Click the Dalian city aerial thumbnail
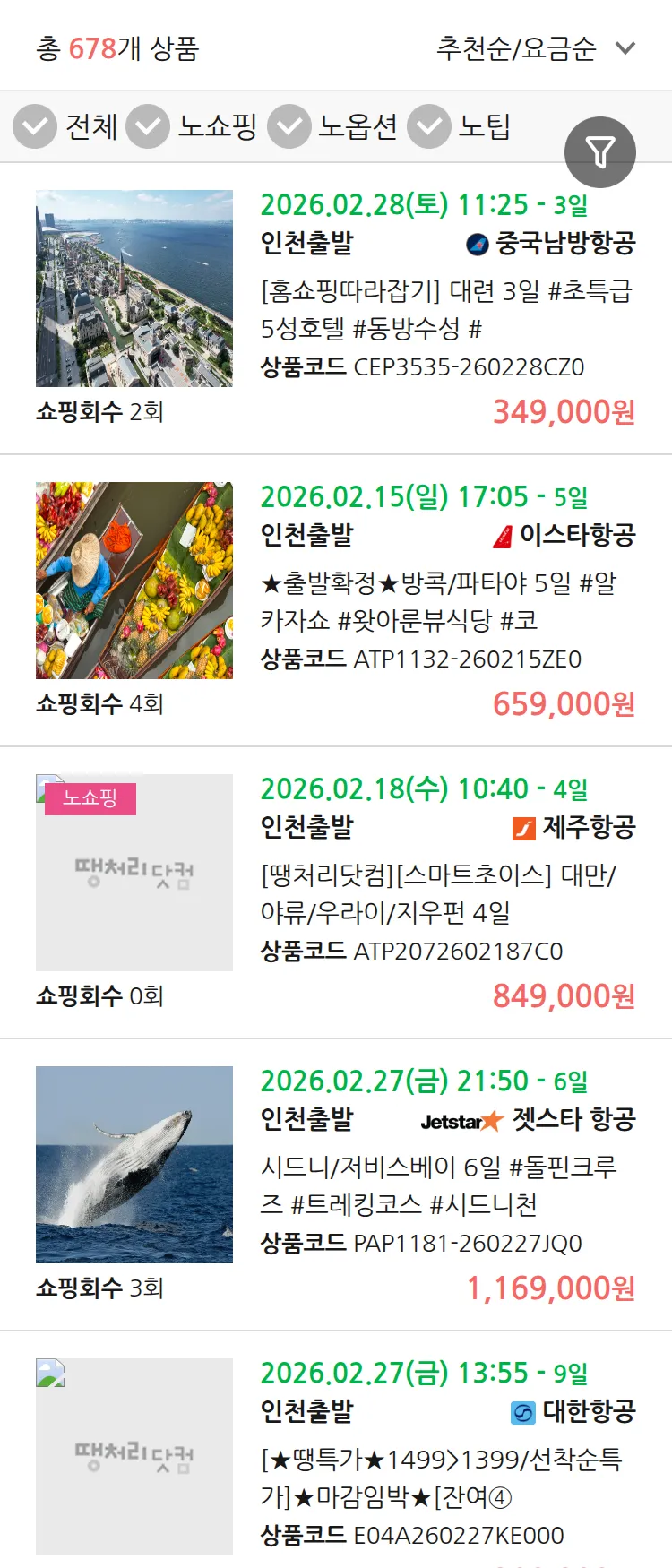 [x=134, y=287]
